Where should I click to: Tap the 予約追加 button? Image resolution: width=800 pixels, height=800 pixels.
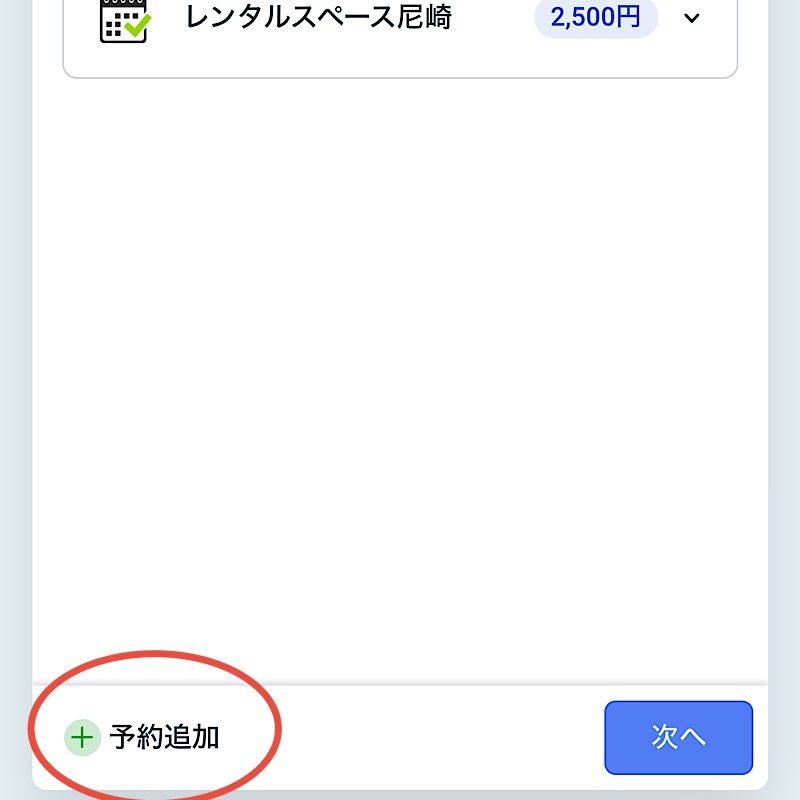point(143,738)
